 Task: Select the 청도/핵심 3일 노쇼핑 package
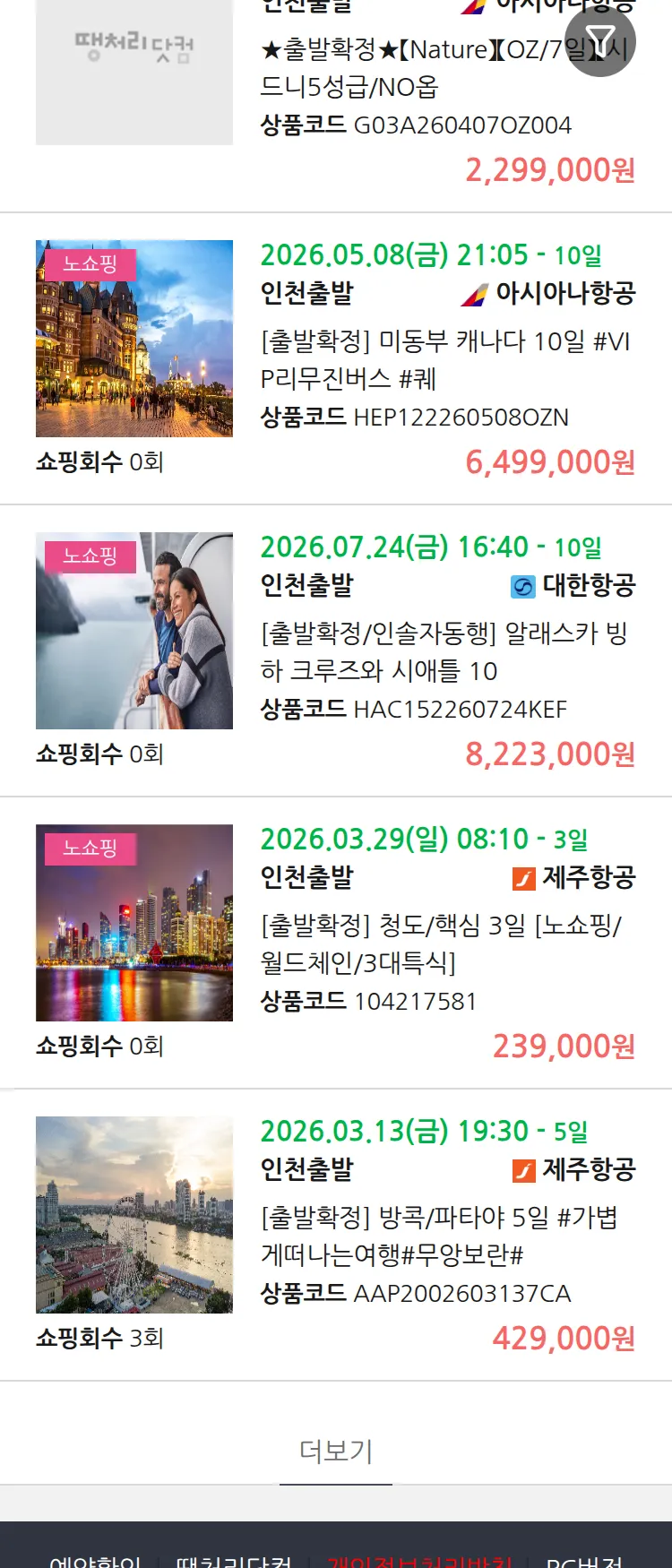point(445,943)
